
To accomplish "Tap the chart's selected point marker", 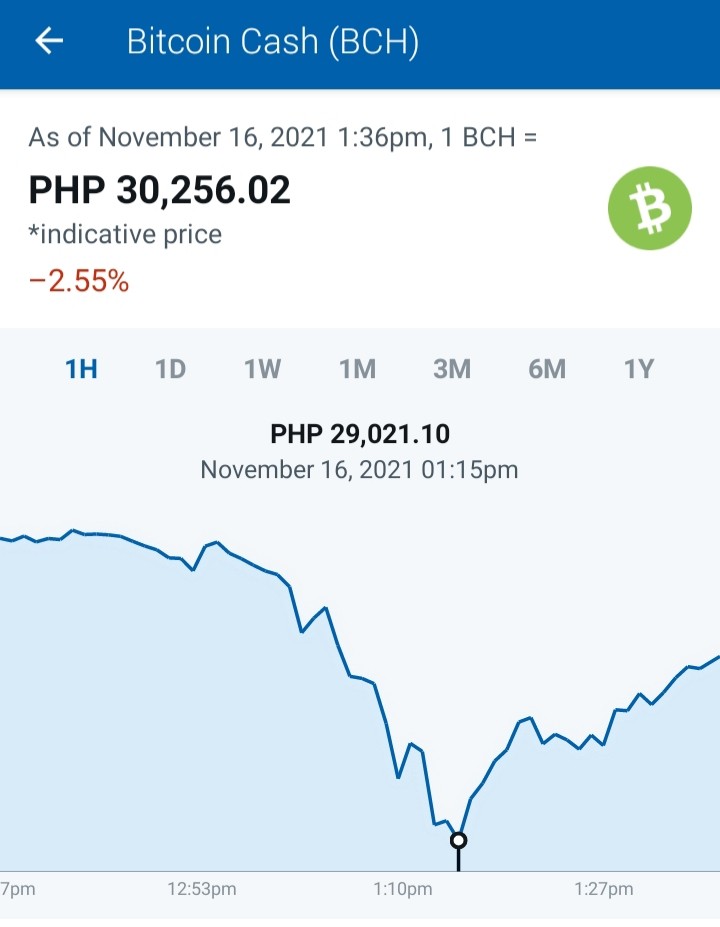I will point(459,840).
